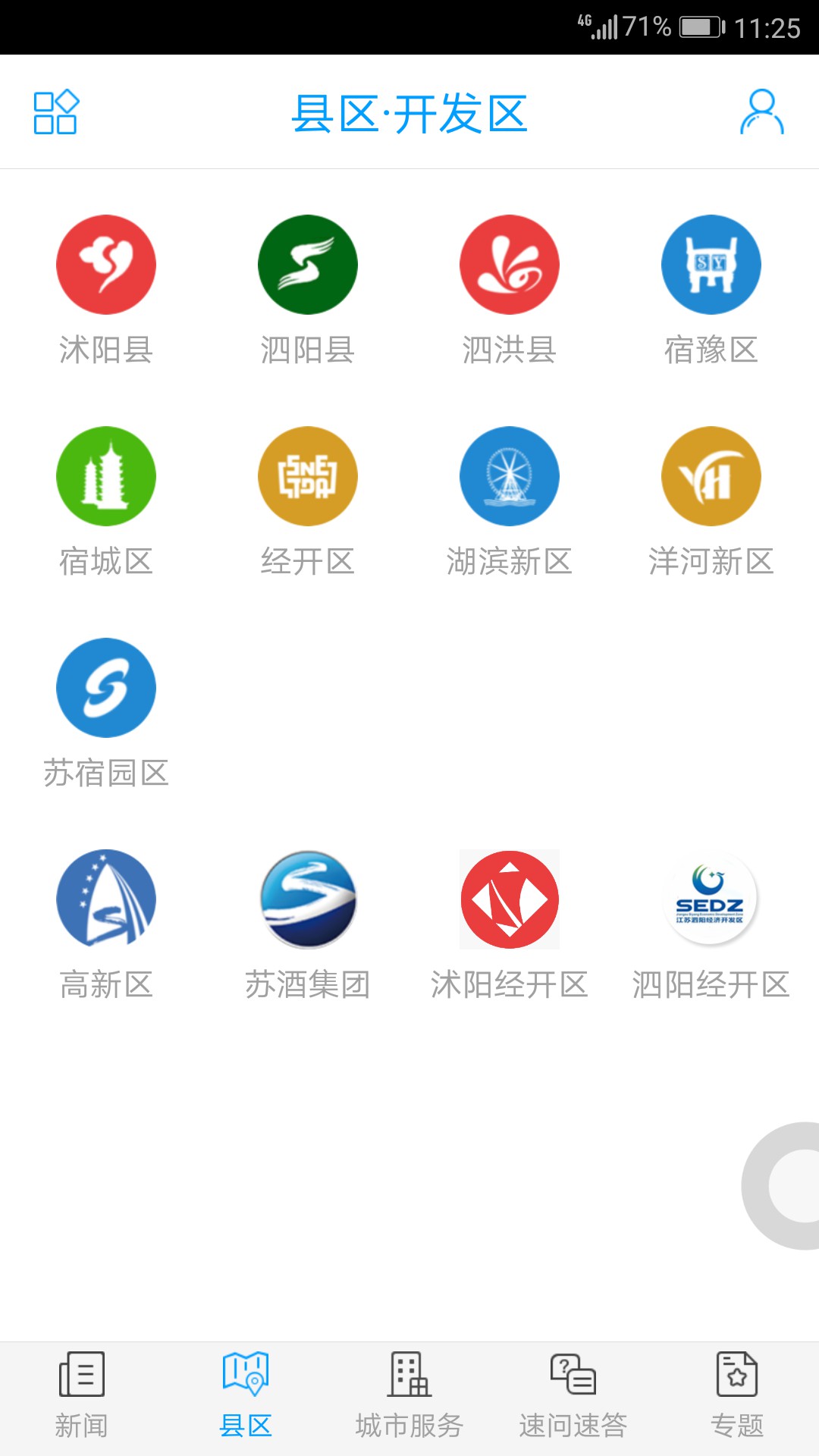
Task: Tap the 沭阳经开区 red icon
Action: [510, 899]
